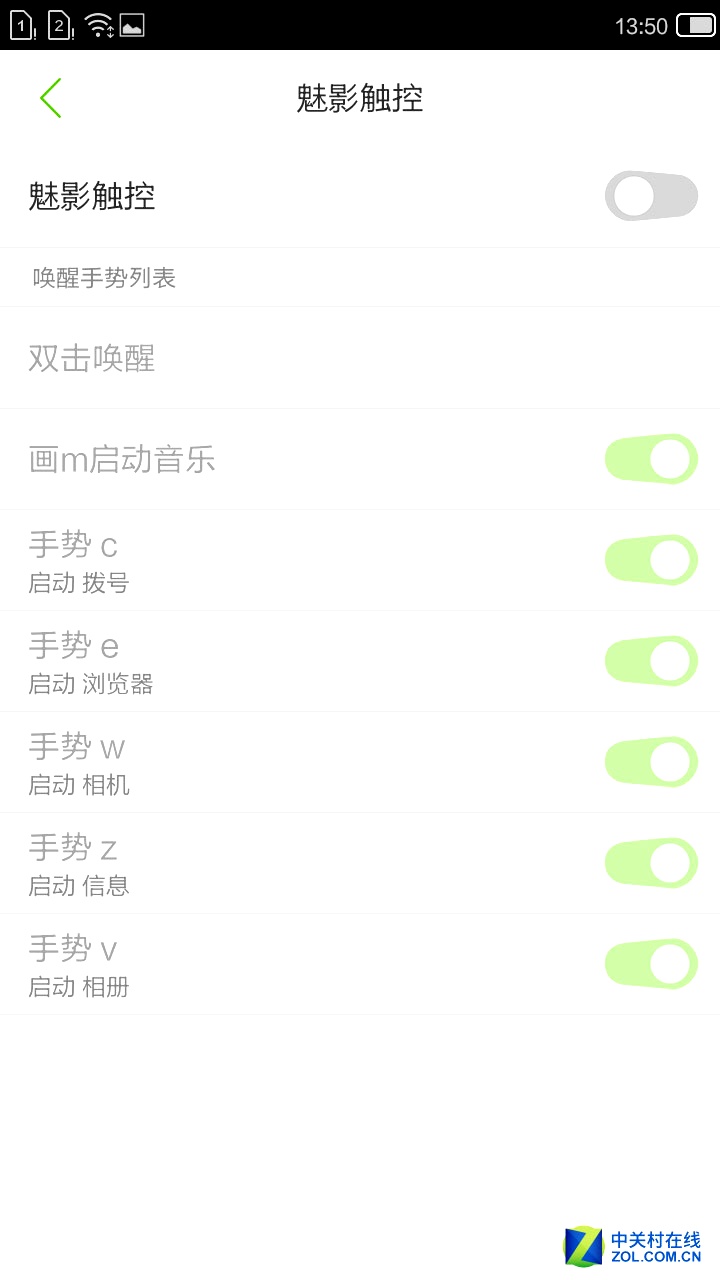The width and height of the screenshot is (720, 1280).
Task: Toggle the 手势 c 启动拨号 switch
Action: 651,560
